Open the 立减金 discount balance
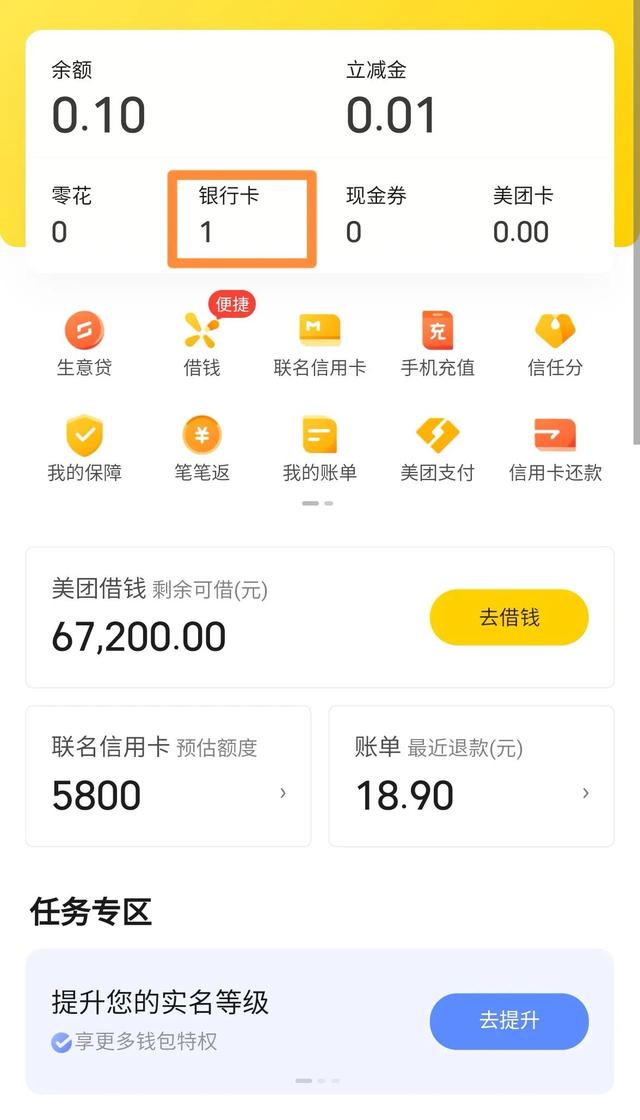Screen dimensions: 640x1120 (x=391, y=101)
